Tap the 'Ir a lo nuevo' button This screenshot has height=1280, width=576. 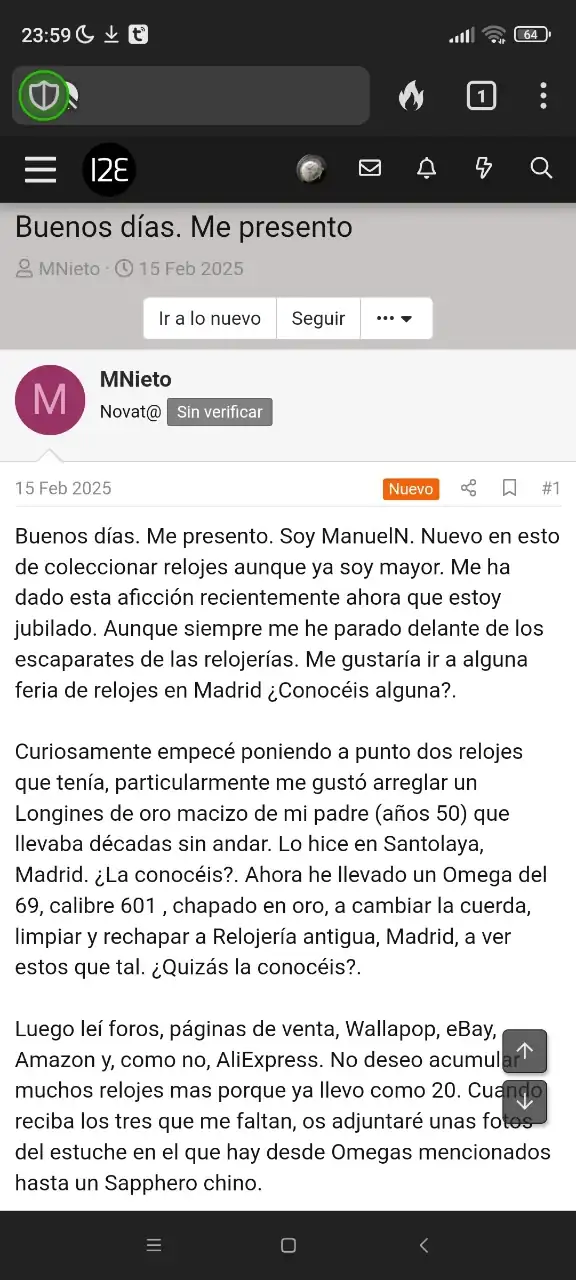coord(210,318)
